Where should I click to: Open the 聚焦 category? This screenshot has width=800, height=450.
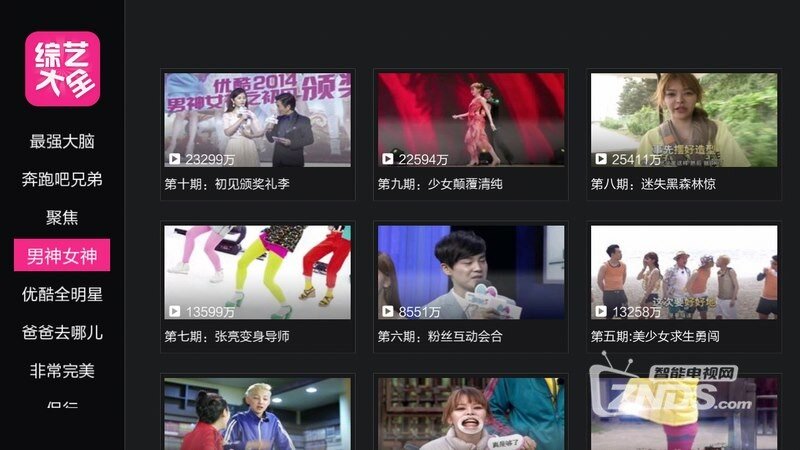[x=62, y=217]
